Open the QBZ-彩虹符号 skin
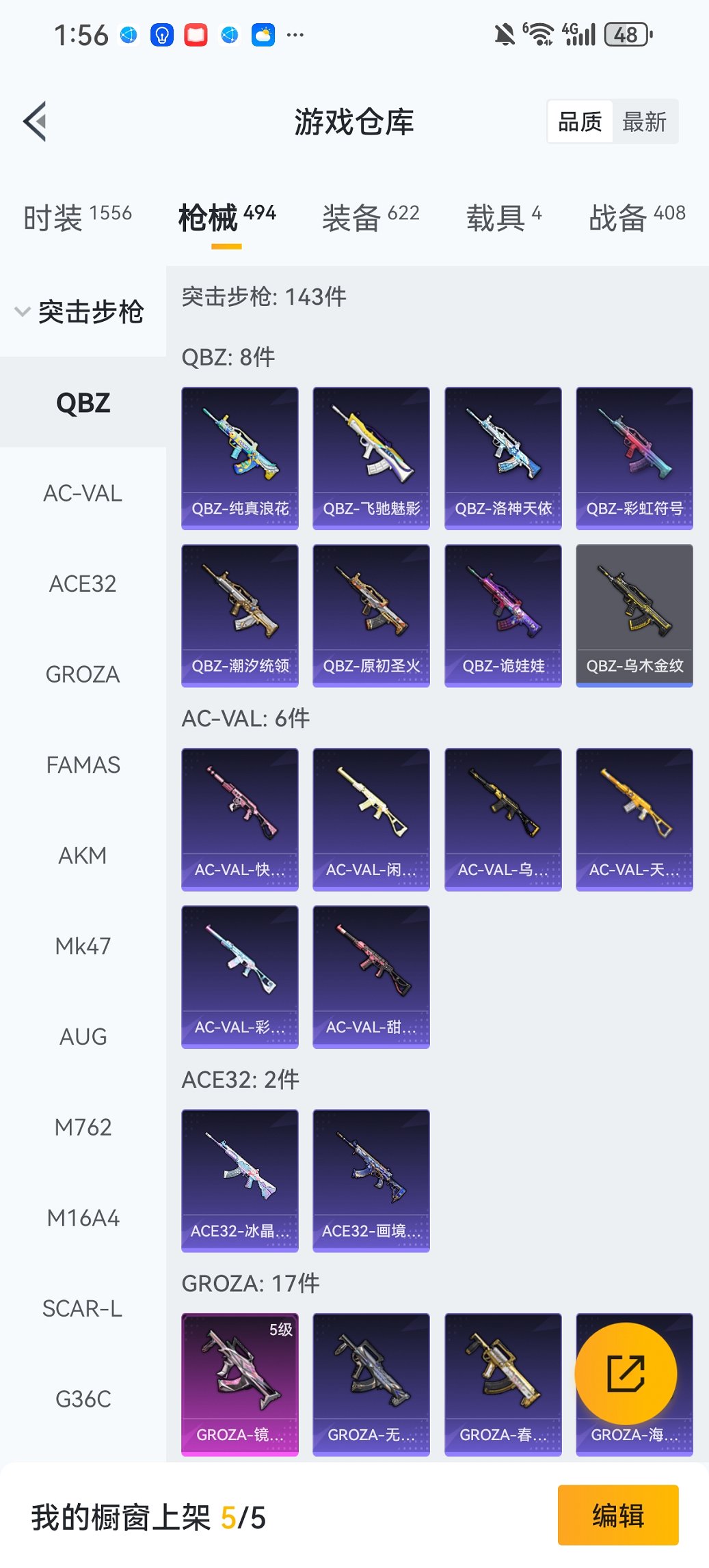Screen dimensions: 709x1568 [x=634, y=458]
